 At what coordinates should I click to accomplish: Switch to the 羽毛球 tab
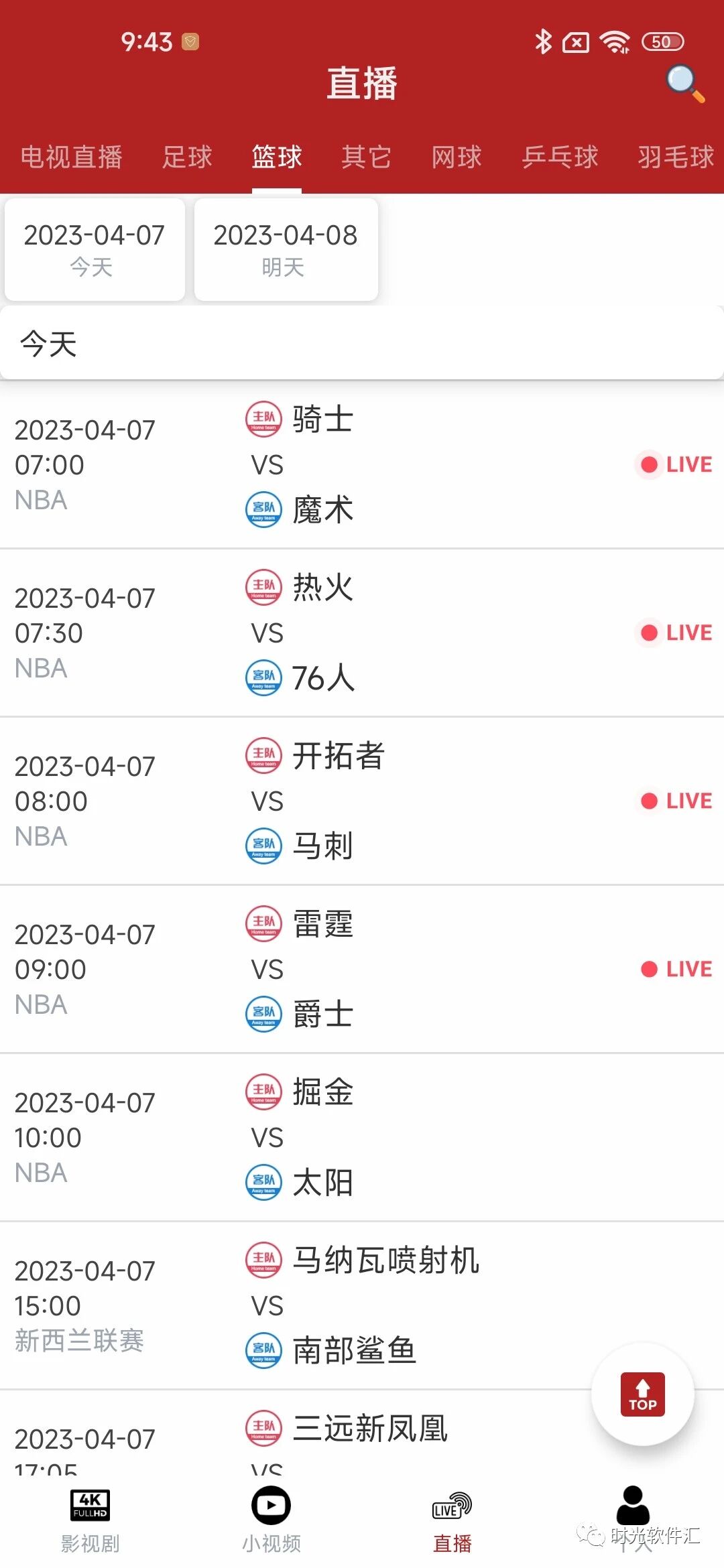(675, 157)
